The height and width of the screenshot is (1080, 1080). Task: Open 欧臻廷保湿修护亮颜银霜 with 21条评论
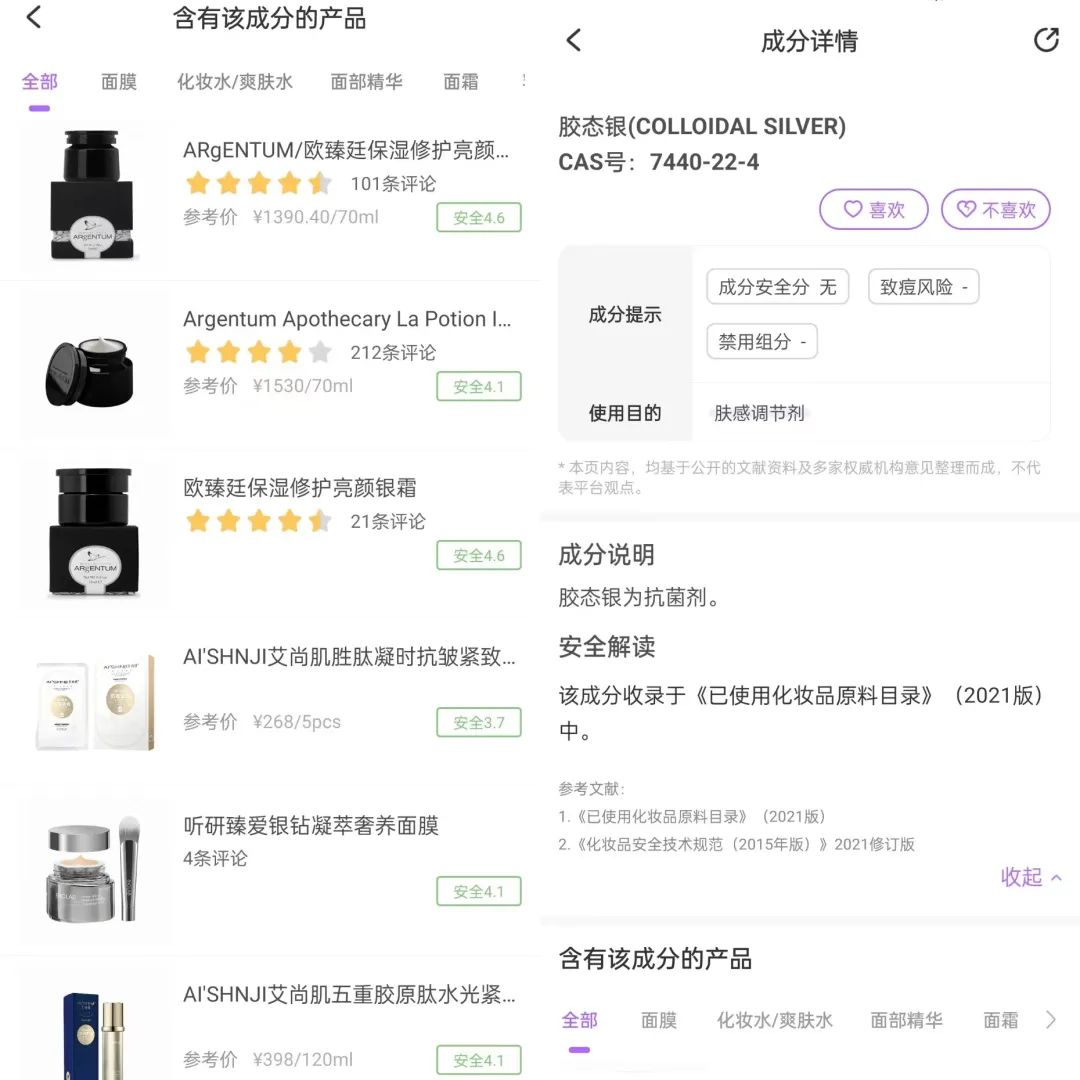point(300,488)
